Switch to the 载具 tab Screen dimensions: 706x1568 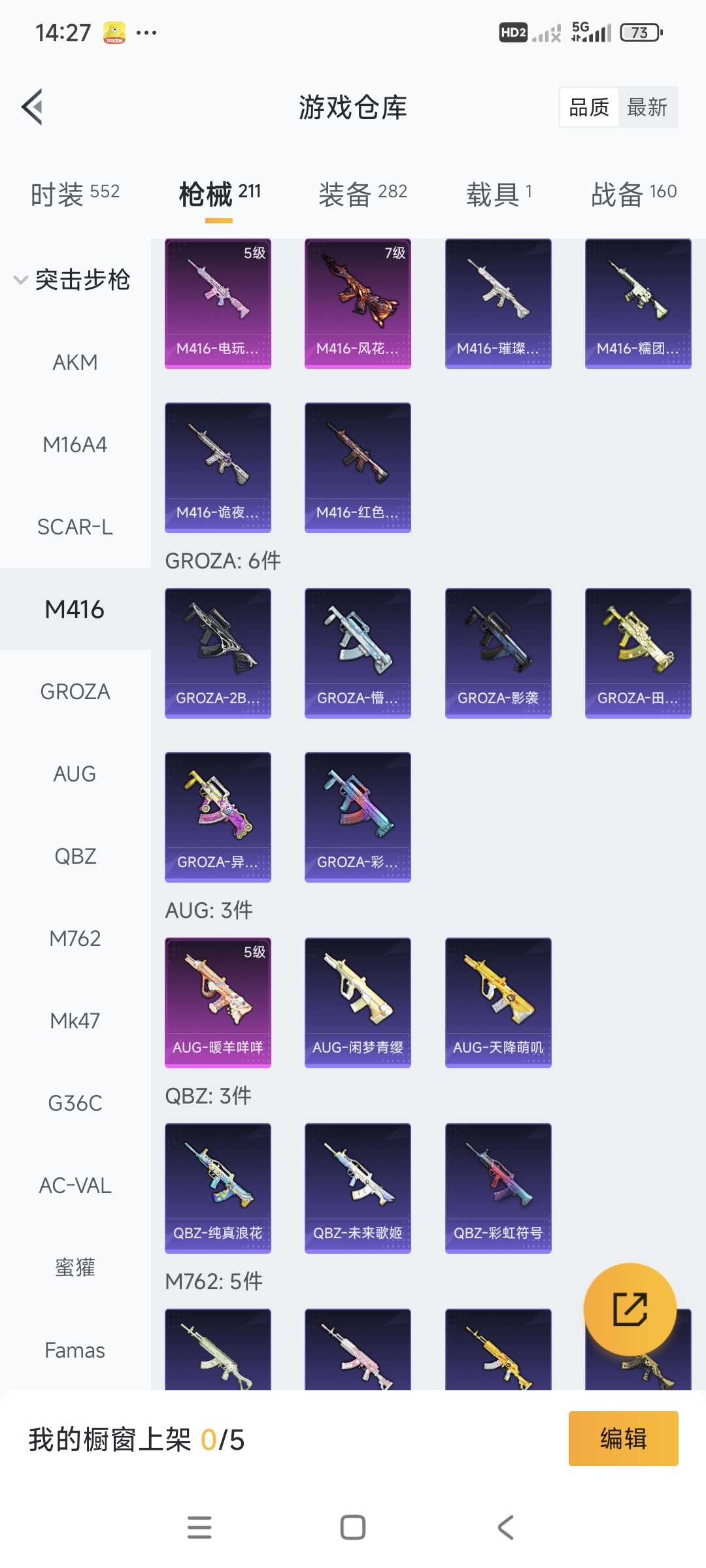(499, 193)
